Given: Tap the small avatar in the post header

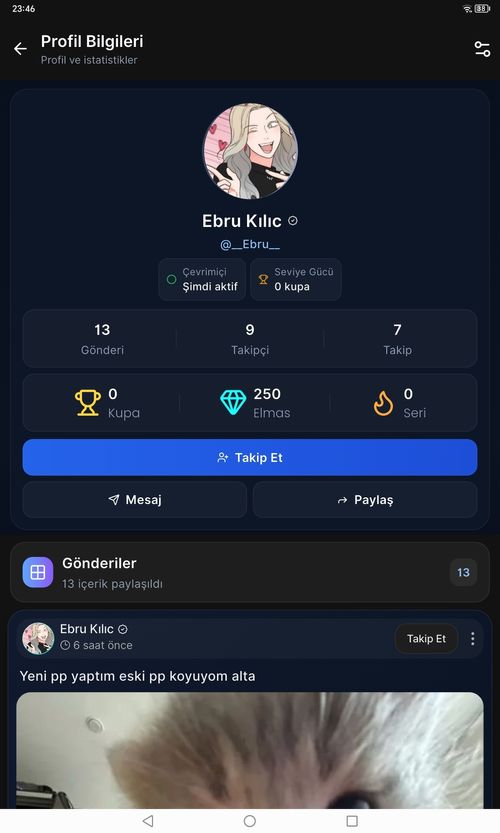Looking at the screenshot, I should (38, 638).
